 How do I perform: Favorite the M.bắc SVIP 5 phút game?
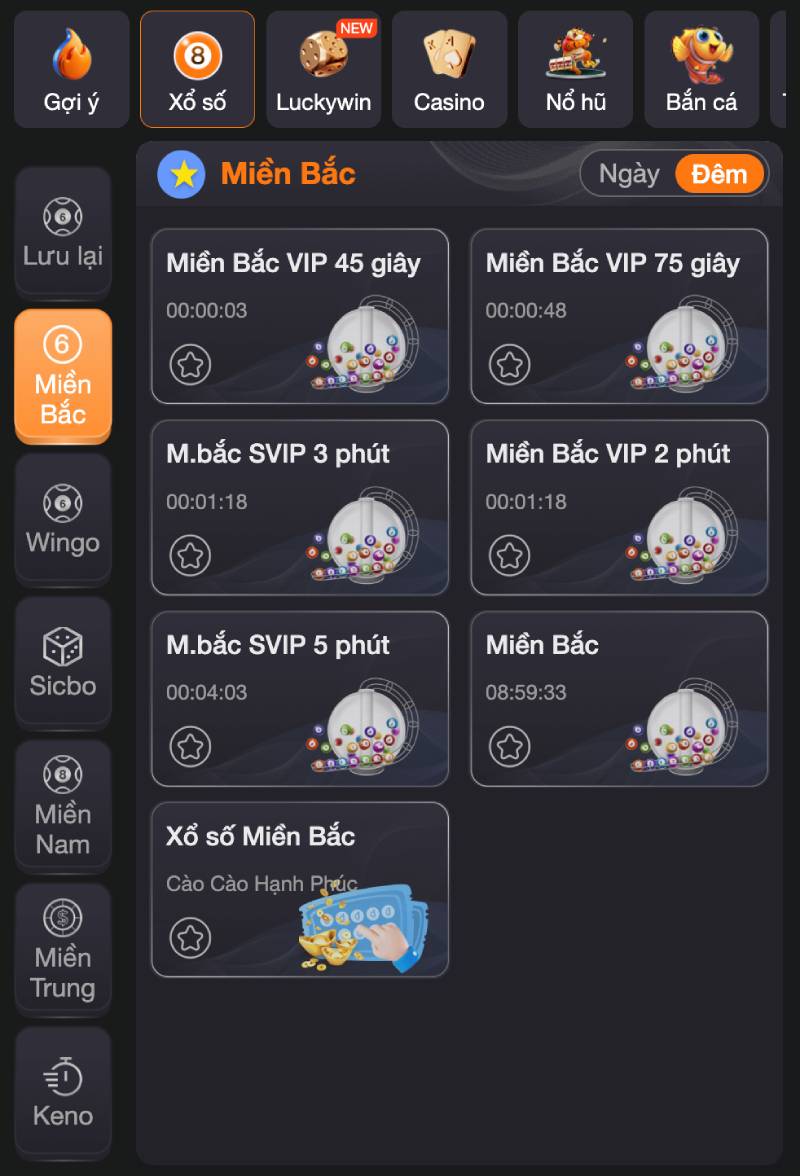tap(189, 746)
